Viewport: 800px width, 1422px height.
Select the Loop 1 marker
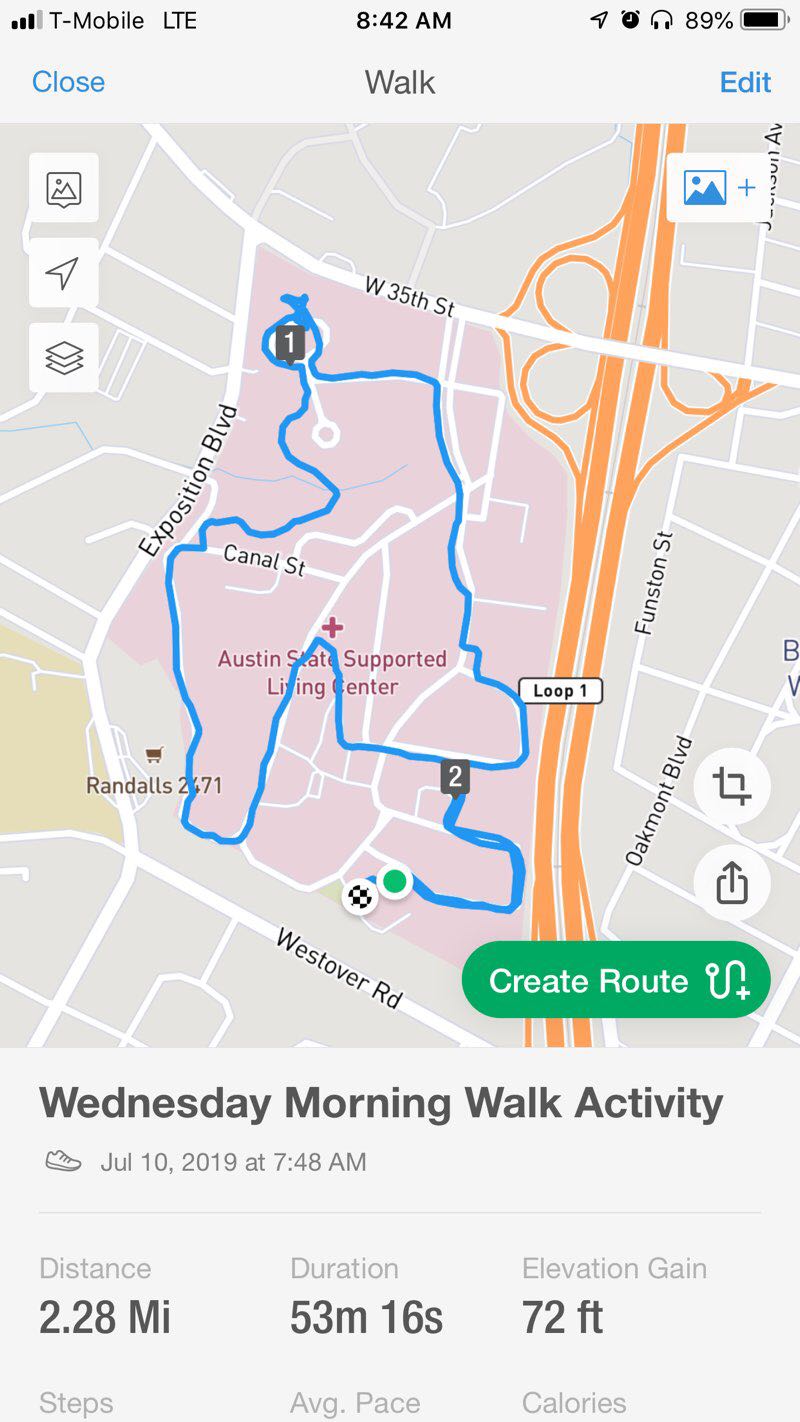tap(560, 691)
